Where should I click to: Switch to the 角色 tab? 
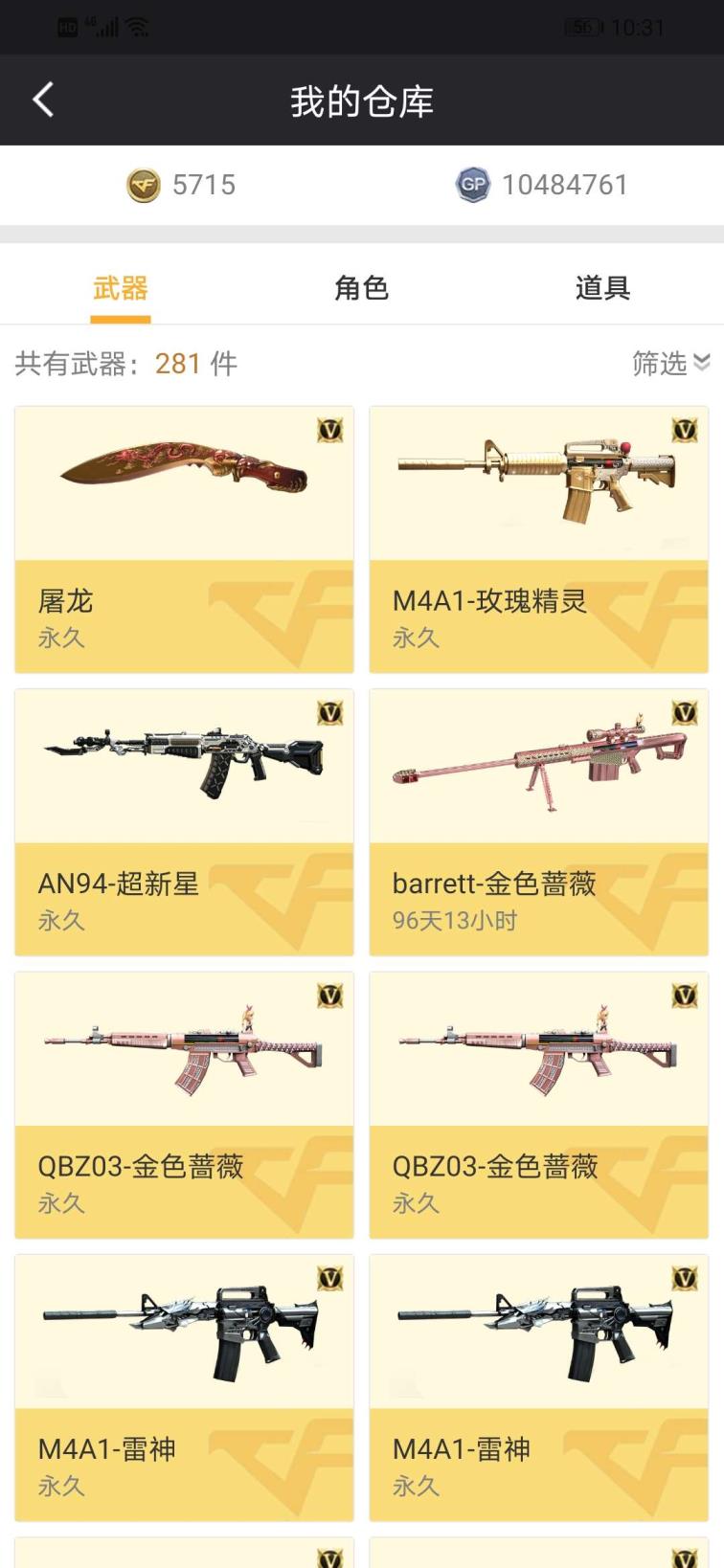tap(361, 287)
